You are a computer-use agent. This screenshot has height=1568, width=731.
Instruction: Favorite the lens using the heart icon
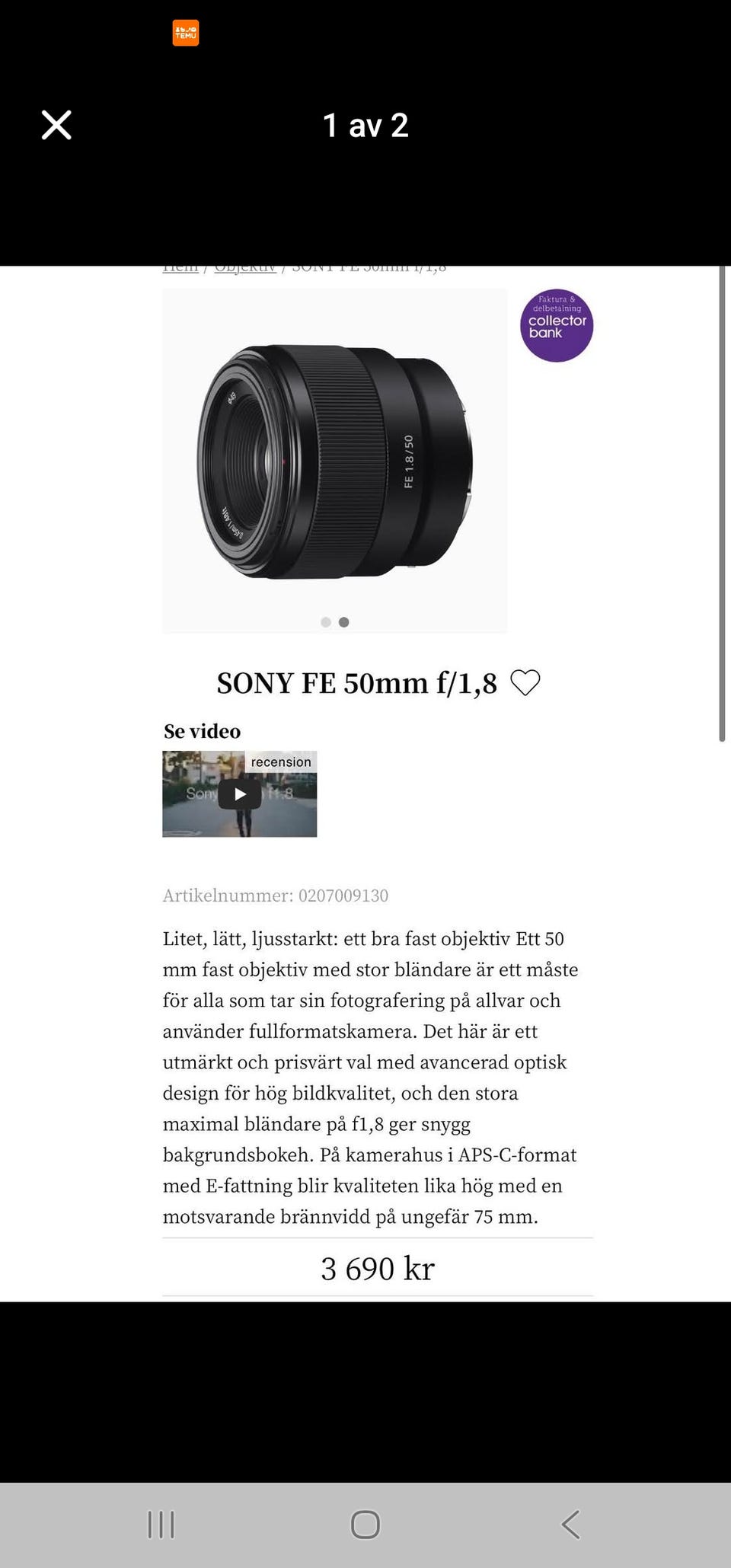(x=525, y=682)
